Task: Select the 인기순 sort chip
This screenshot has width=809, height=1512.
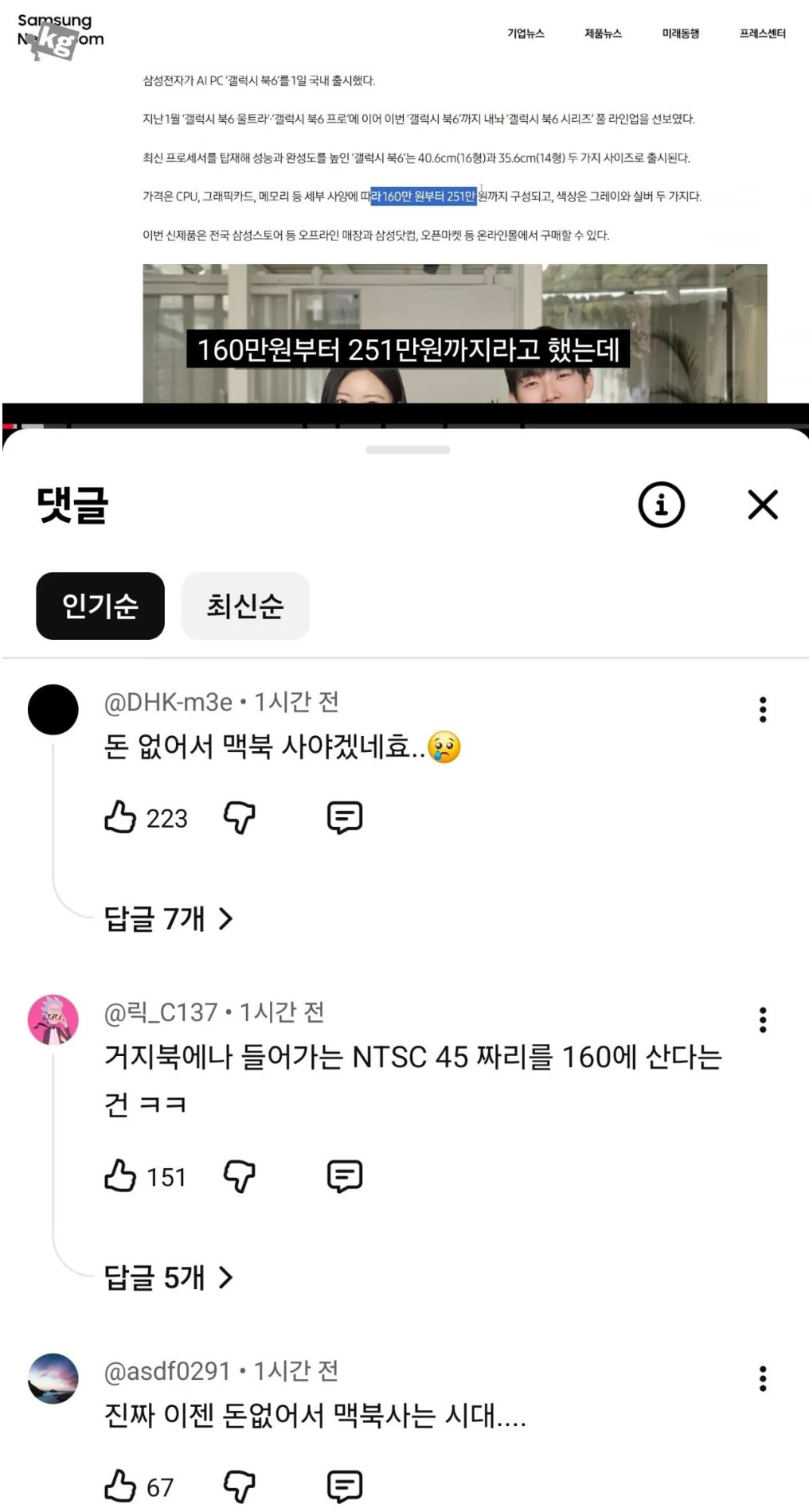Action: click(100, 606)
